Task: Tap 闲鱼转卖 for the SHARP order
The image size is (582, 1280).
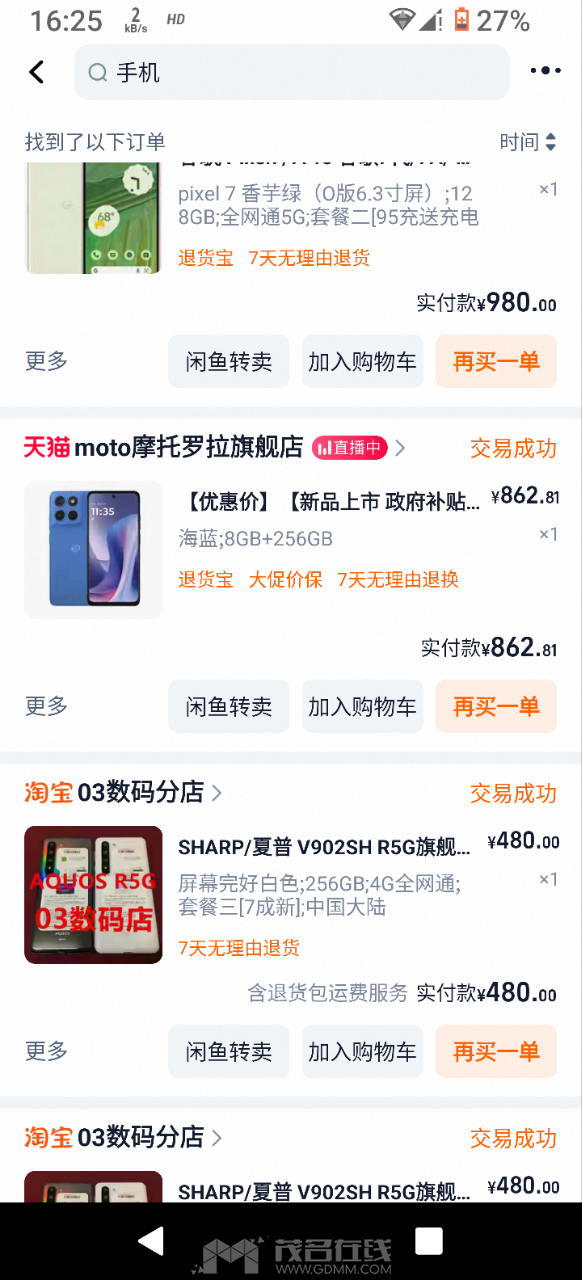Action: pos(228,1051)
